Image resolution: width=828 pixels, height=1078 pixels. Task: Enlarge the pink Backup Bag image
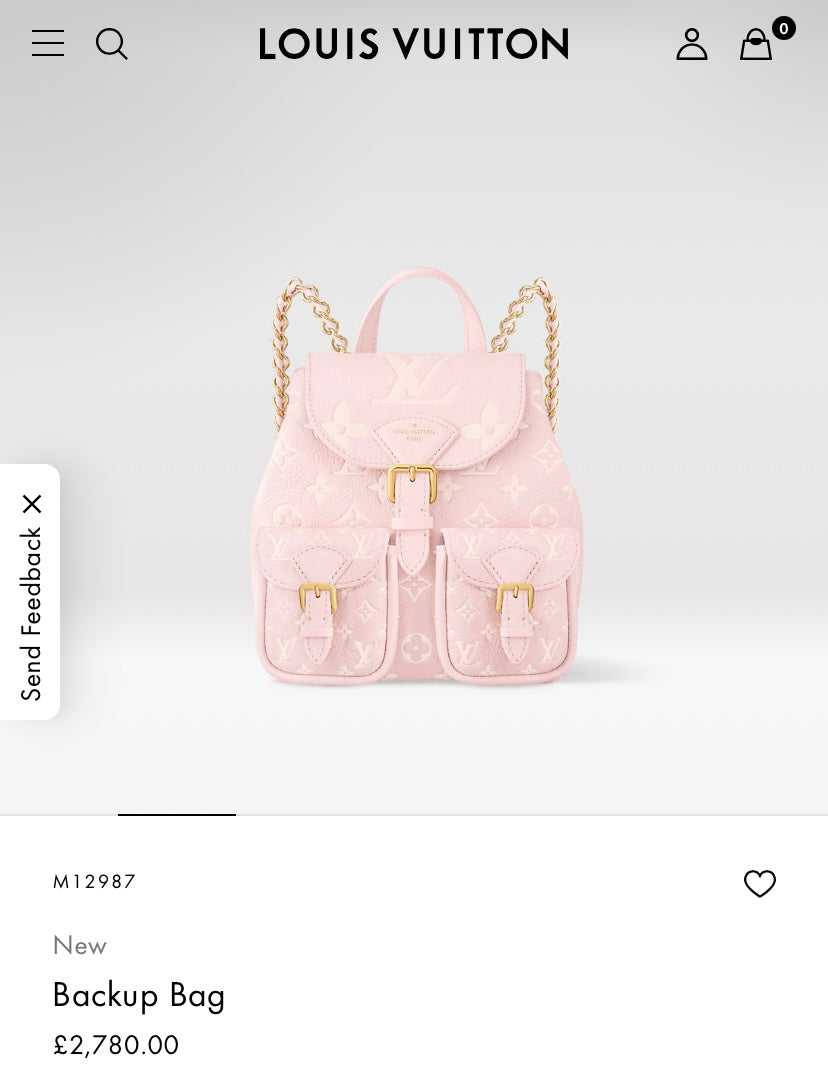pyautogui.click(x=415, y=480)
